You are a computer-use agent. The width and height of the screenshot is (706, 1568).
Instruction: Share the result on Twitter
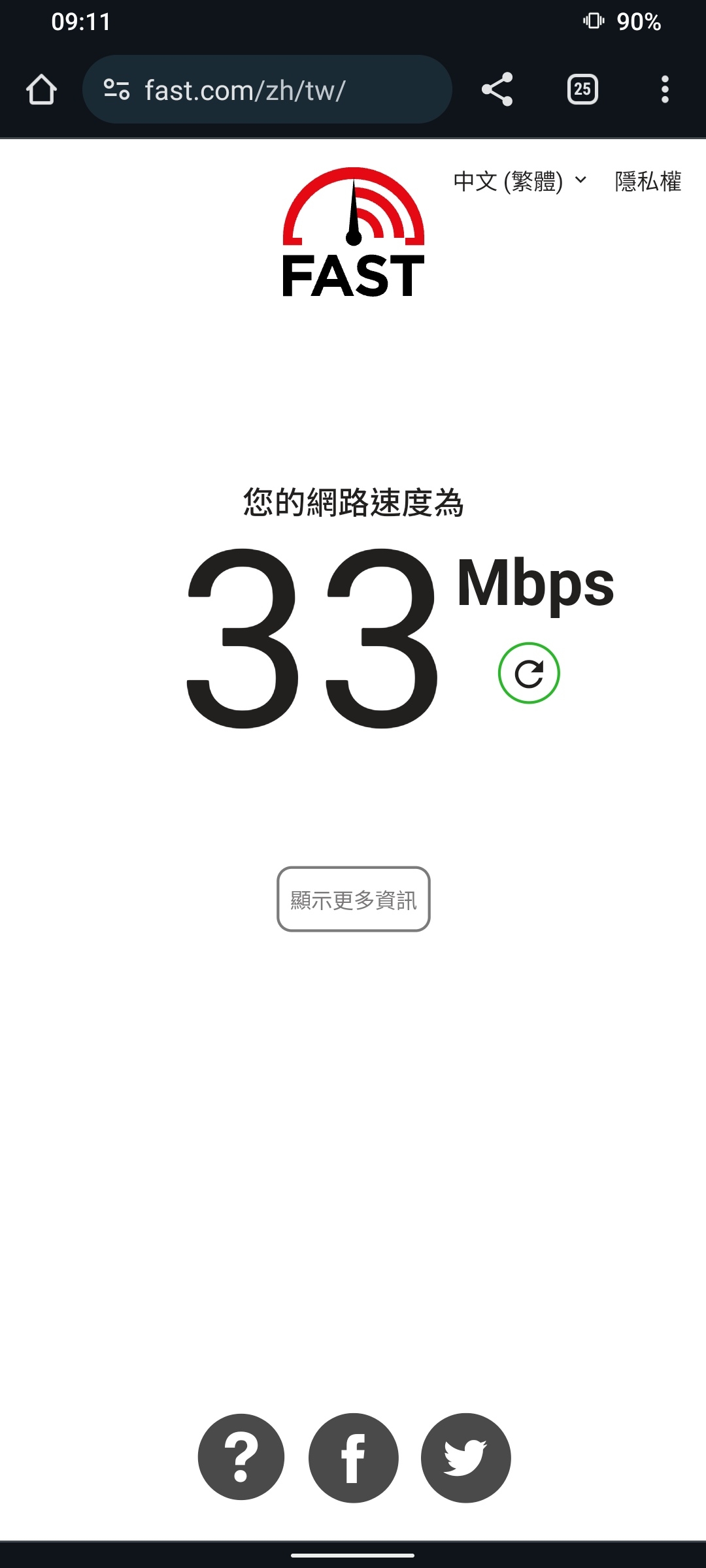(465, 1458)
